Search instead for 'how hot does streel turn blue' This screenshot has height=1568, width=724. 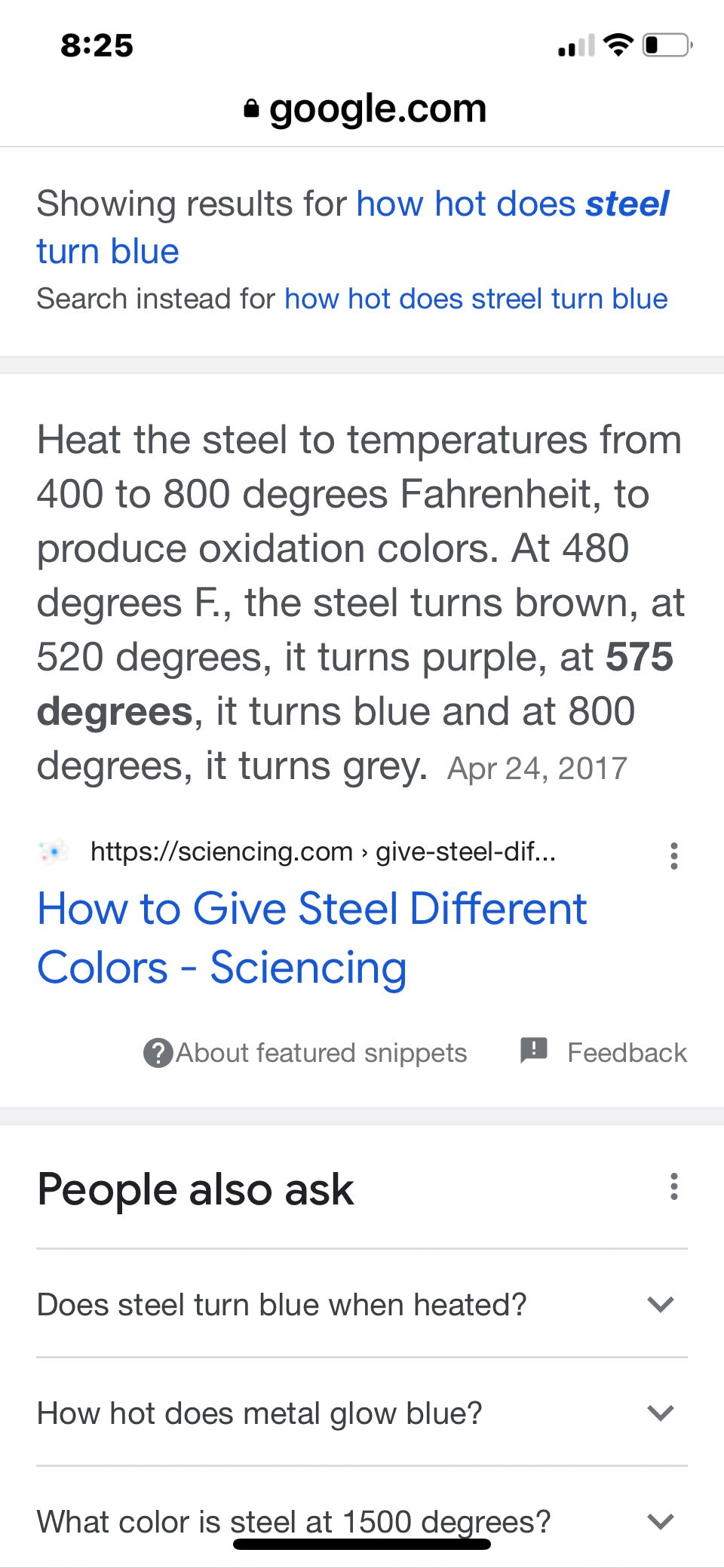(476, 299)
